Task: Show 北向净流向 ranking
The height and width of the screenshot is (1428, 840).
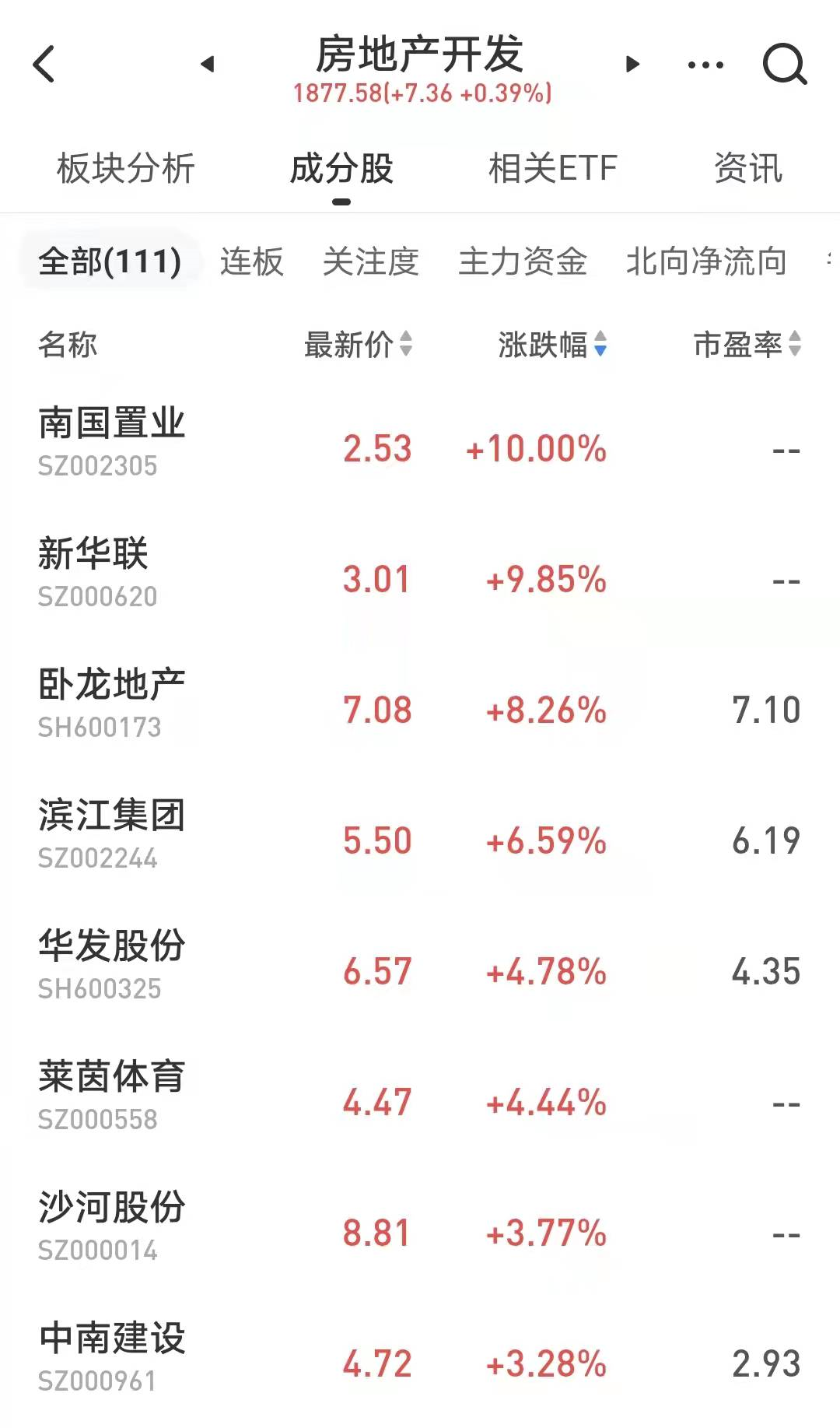Action: 706,261
